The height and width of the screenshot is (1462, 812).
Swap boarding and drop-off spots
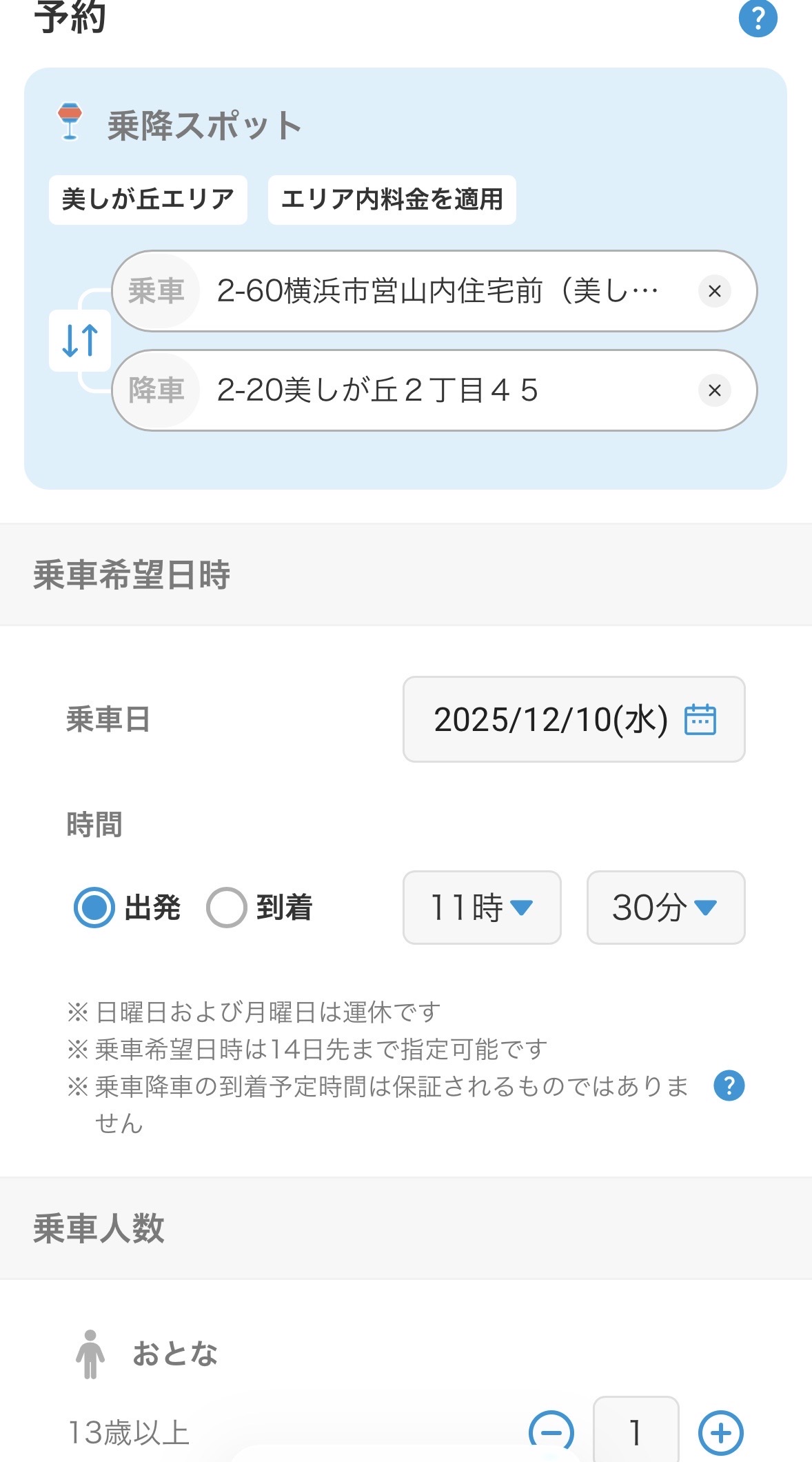tap(80, 341)
